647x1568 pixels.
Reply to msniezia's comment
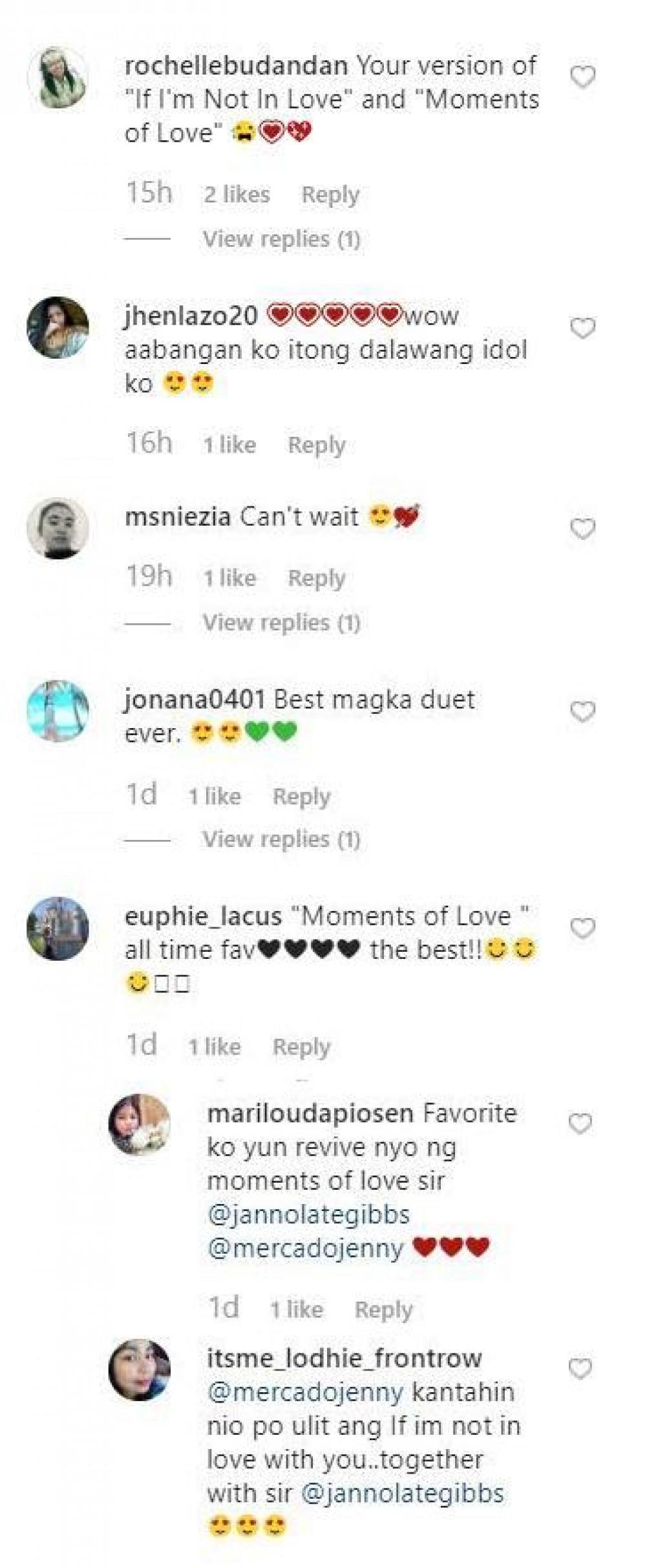point(316,578)
